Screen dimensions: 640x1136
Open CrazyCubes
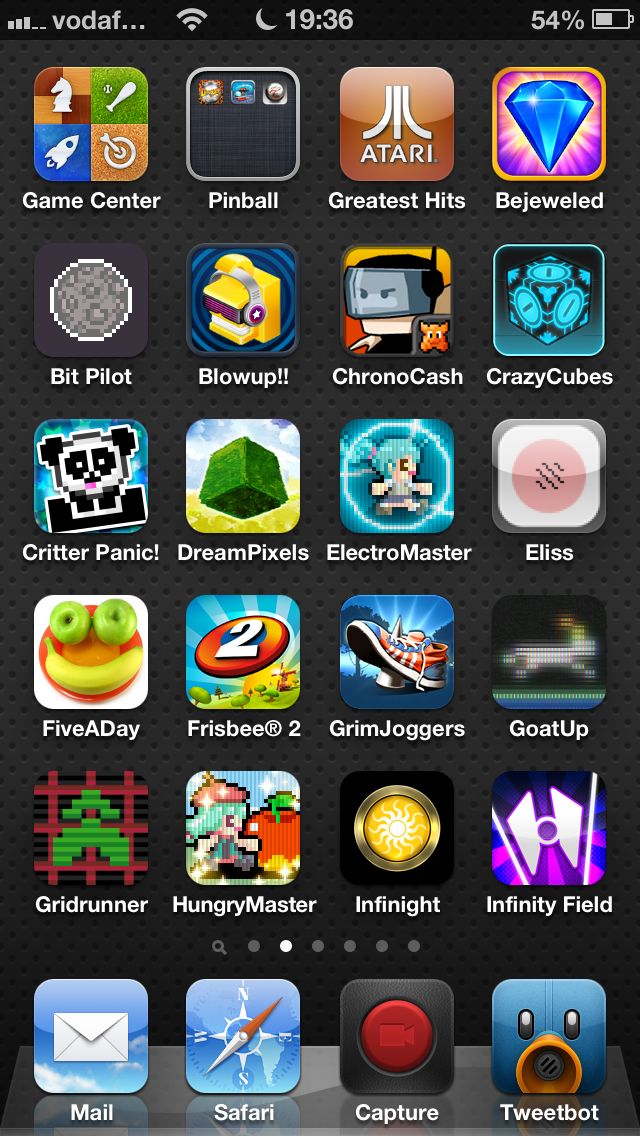549,300
